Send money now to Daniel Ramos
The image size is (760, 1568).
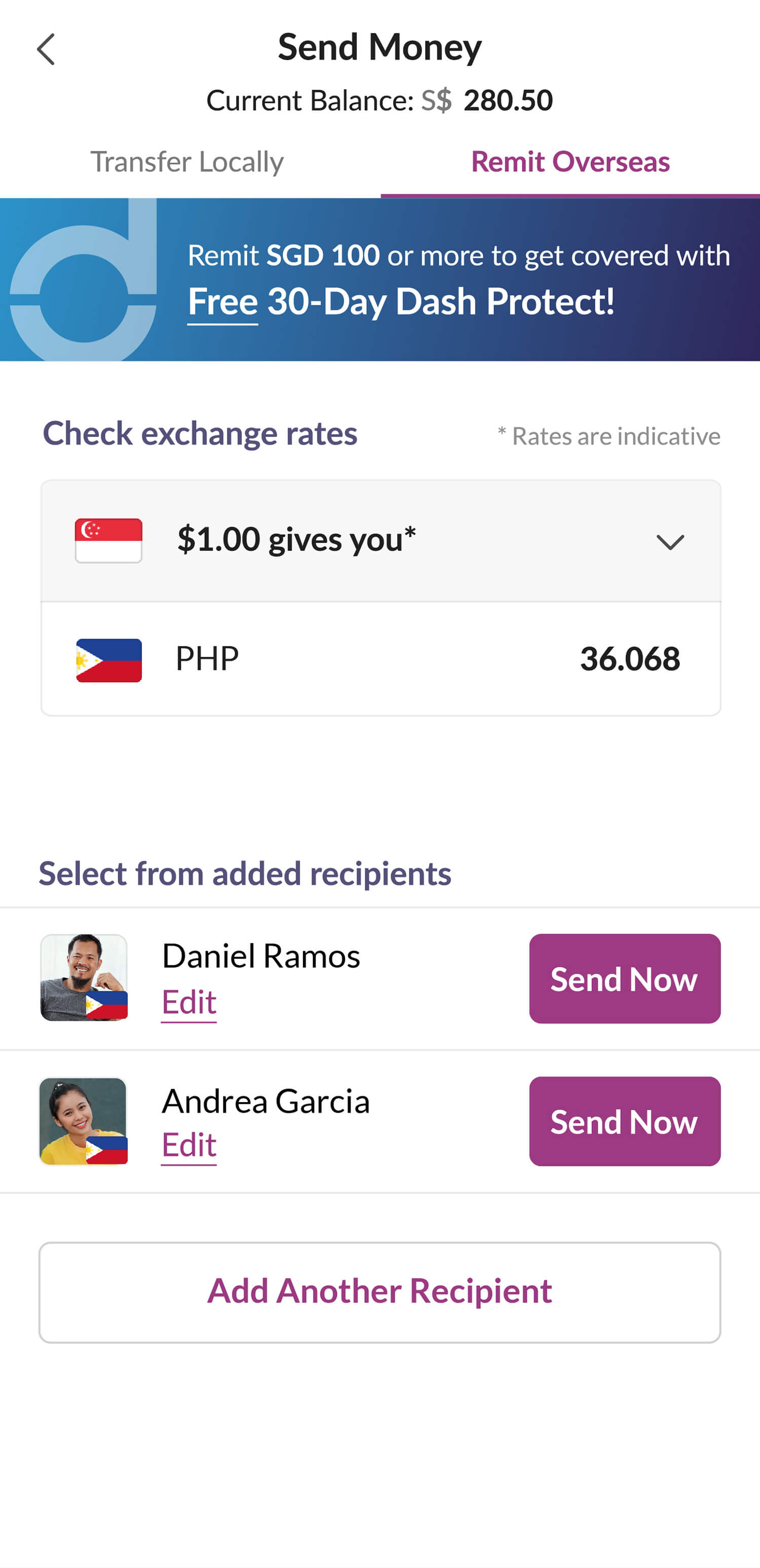[x=625, y=978]
